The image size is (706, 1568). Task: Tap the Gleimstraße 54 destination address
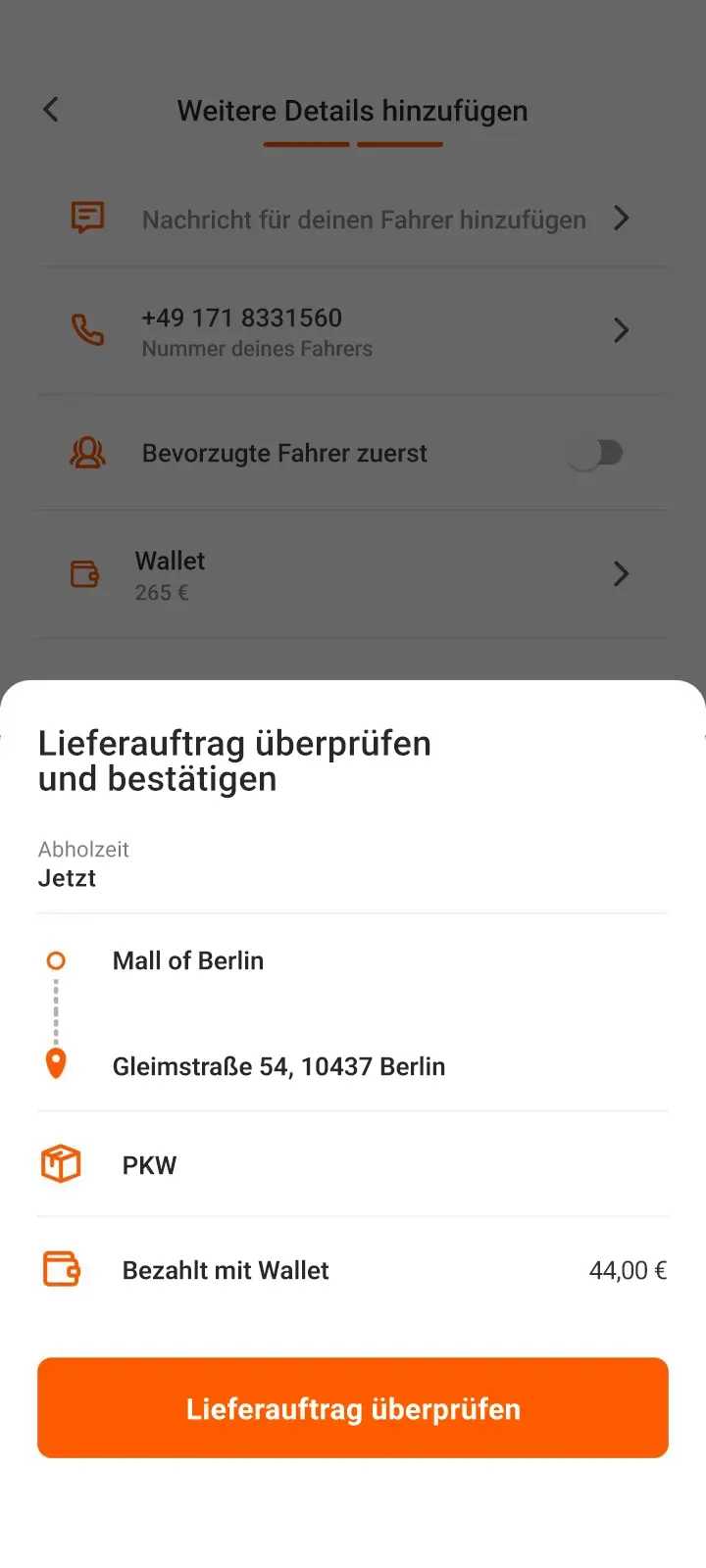[x=279, y=1066]
